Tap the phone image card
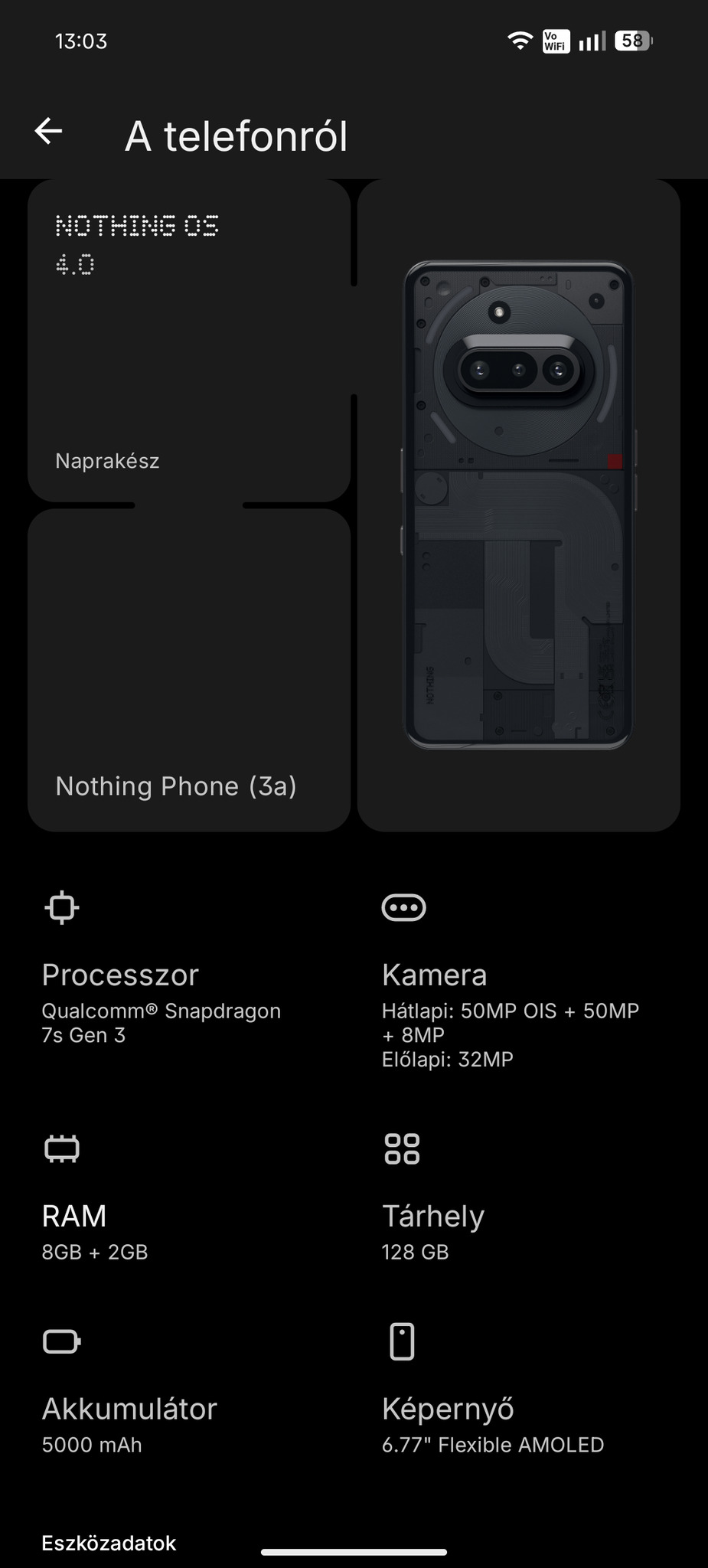The height and width of the screenshot is (1568, 708). click(518, 505)
